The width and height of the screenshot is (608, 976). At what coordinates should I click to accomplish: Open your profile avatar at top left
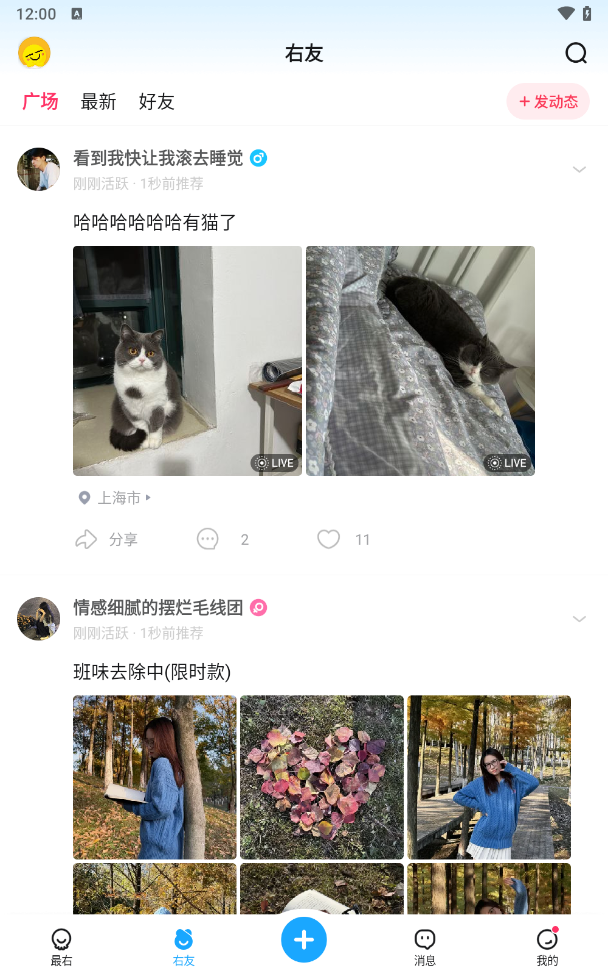coord(34,52)
